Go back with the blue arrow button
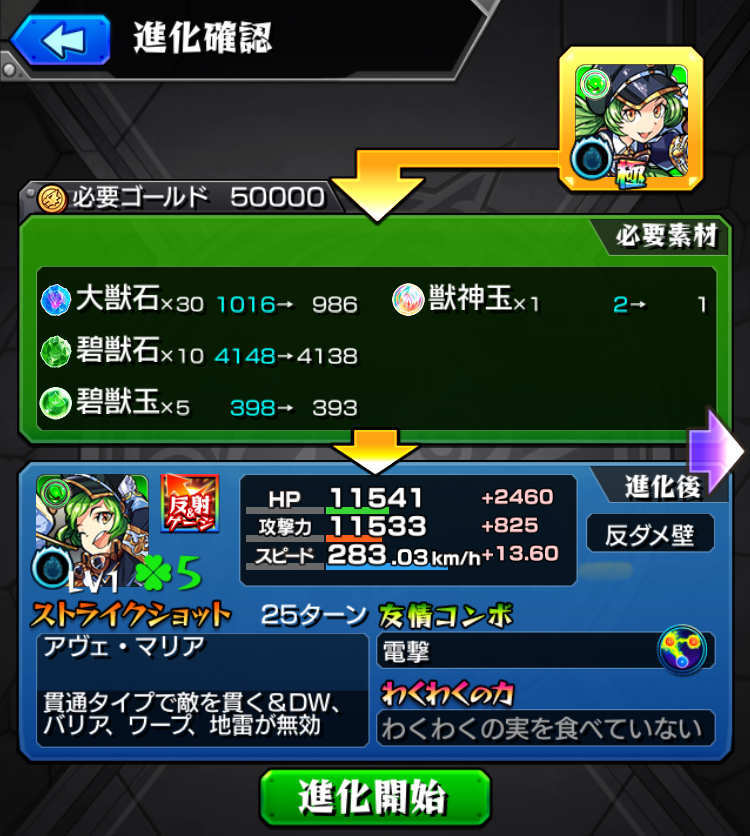The image size is (750, 836). coord(60,40)
